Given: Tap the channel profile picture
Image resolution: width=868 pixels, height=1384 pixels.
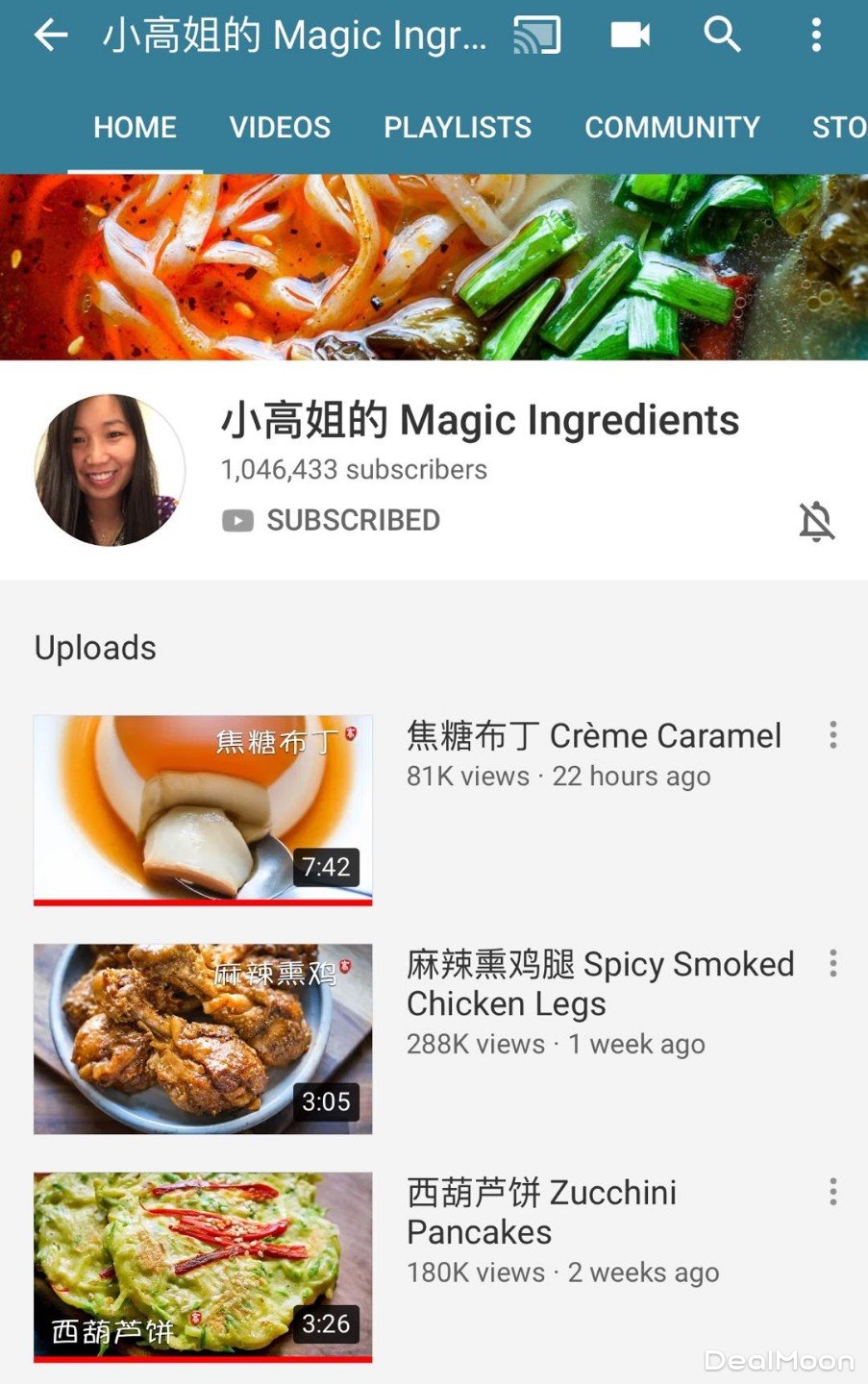Looking at the screenshot, I should tap(109, 470).
